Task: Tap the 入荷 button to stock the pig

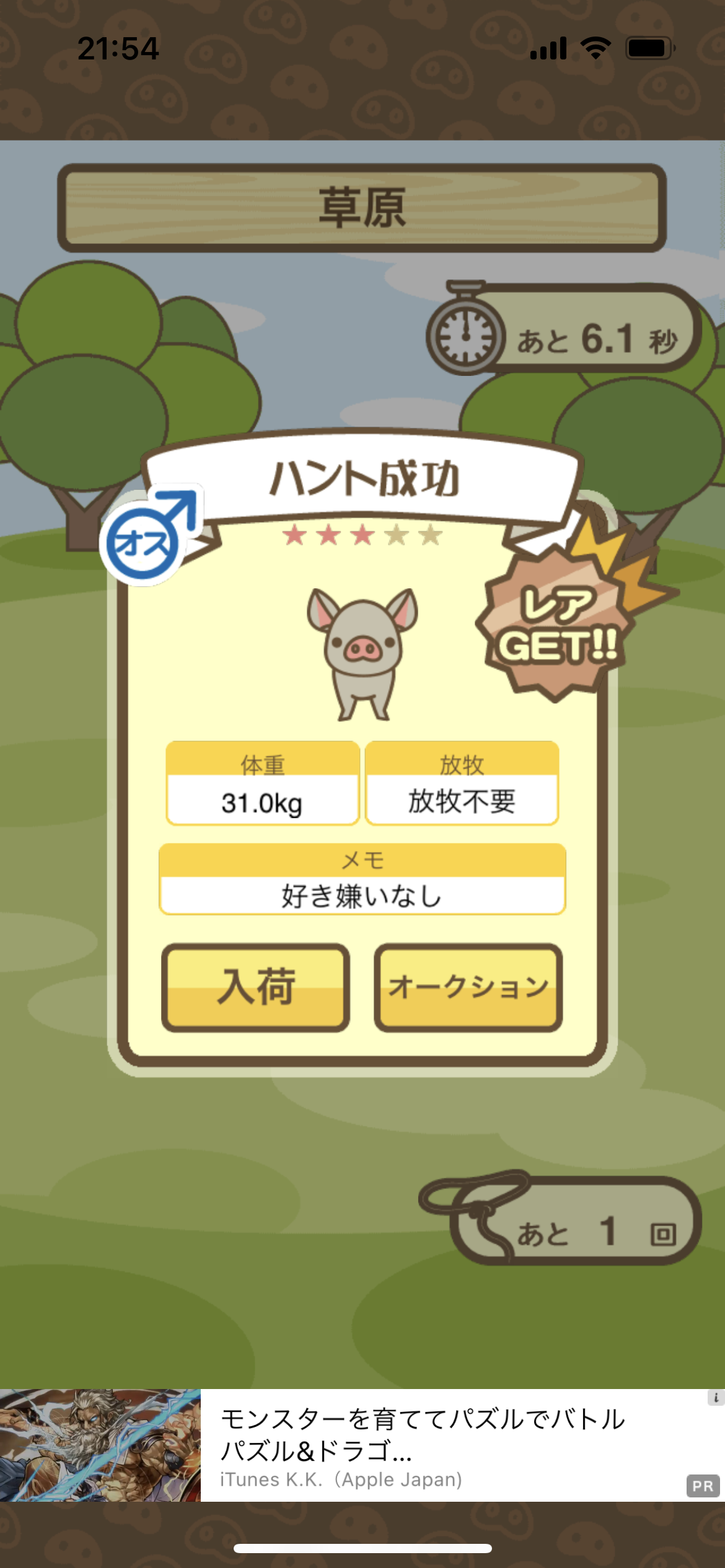Action: tap(255, 987)
